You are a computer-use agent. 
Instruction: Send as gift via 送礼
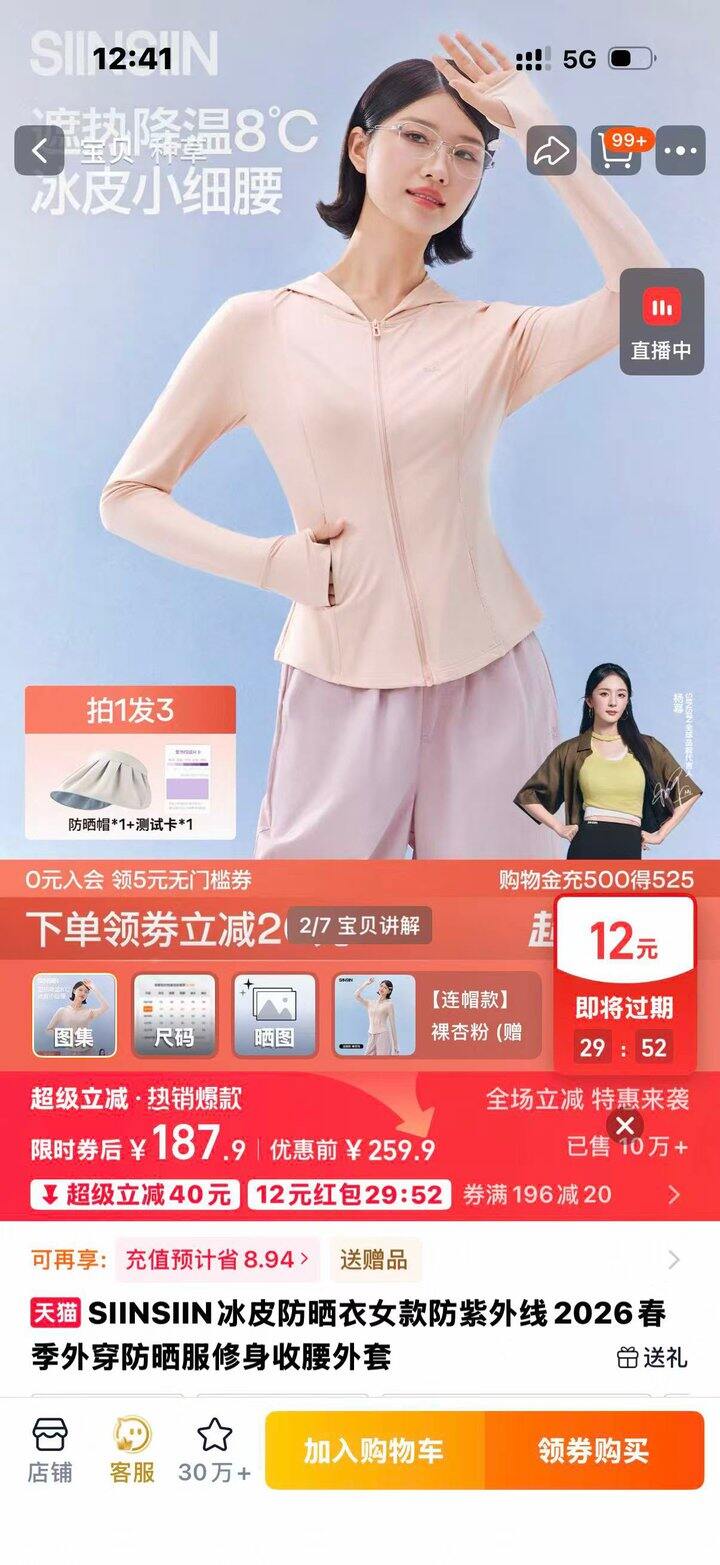tap(652, 1357)
